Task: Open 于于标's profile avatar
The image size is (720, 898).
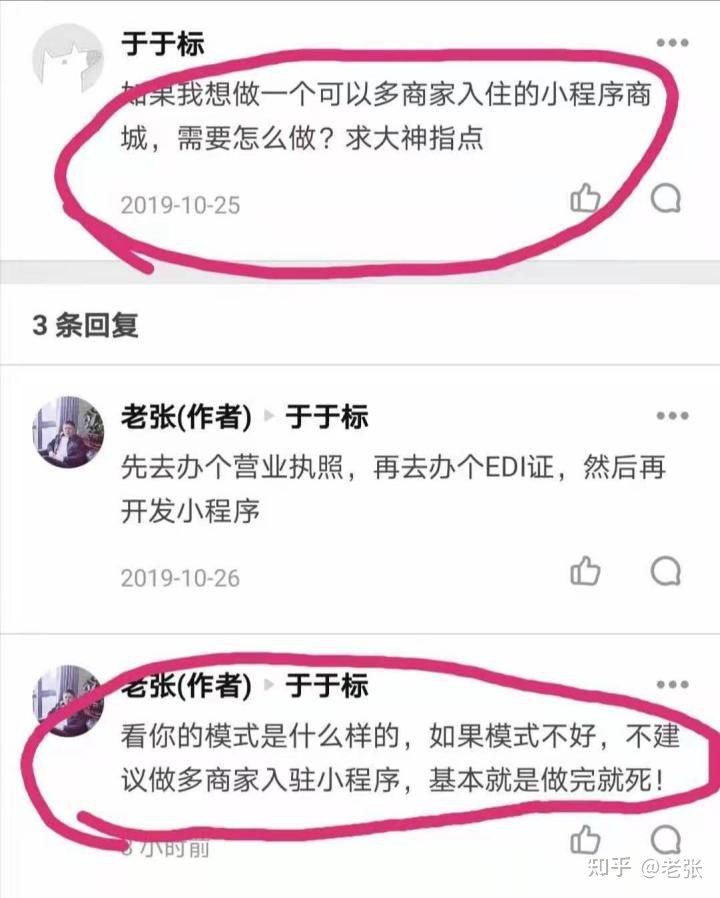Action: click(x=68, y=59)
